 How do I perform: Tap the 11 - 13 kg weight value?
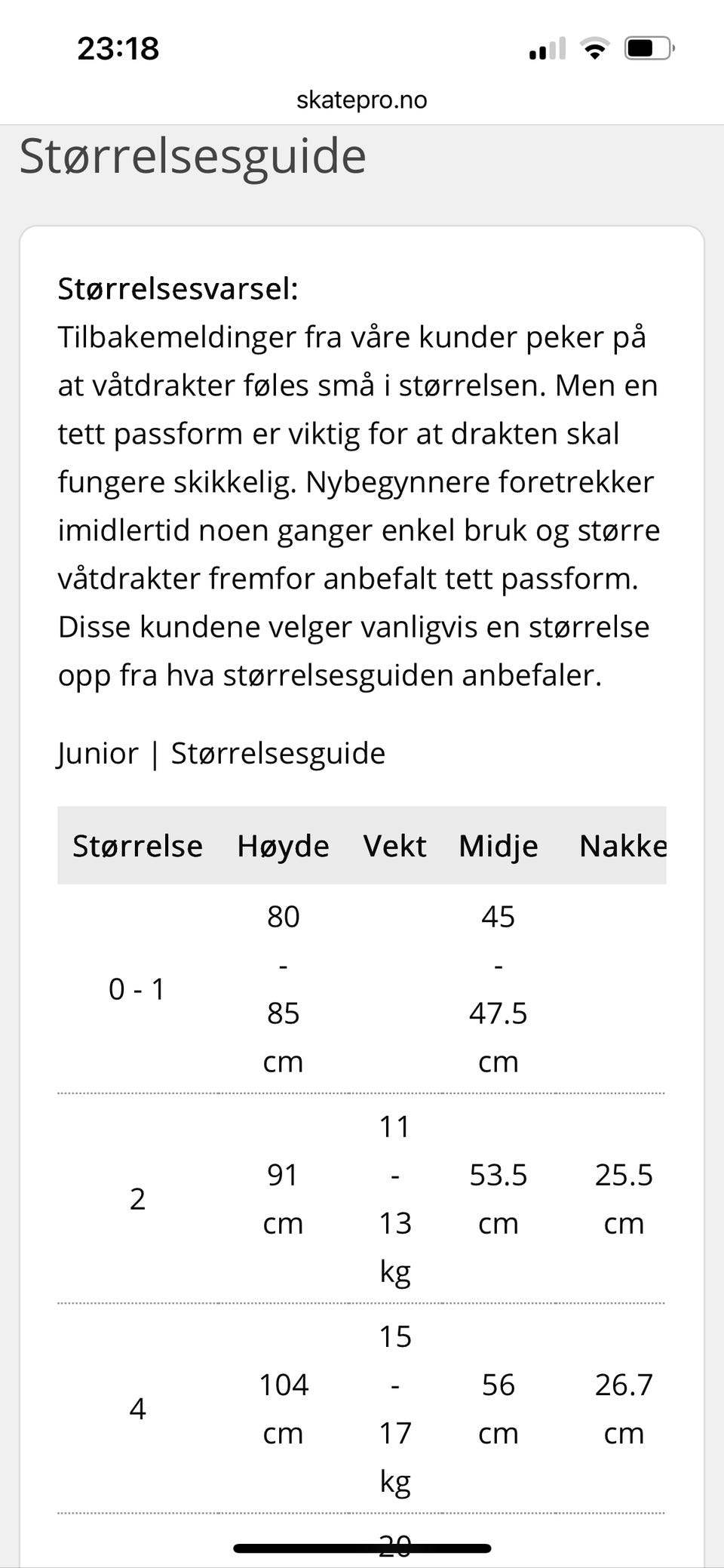[x=395, y=1200]
